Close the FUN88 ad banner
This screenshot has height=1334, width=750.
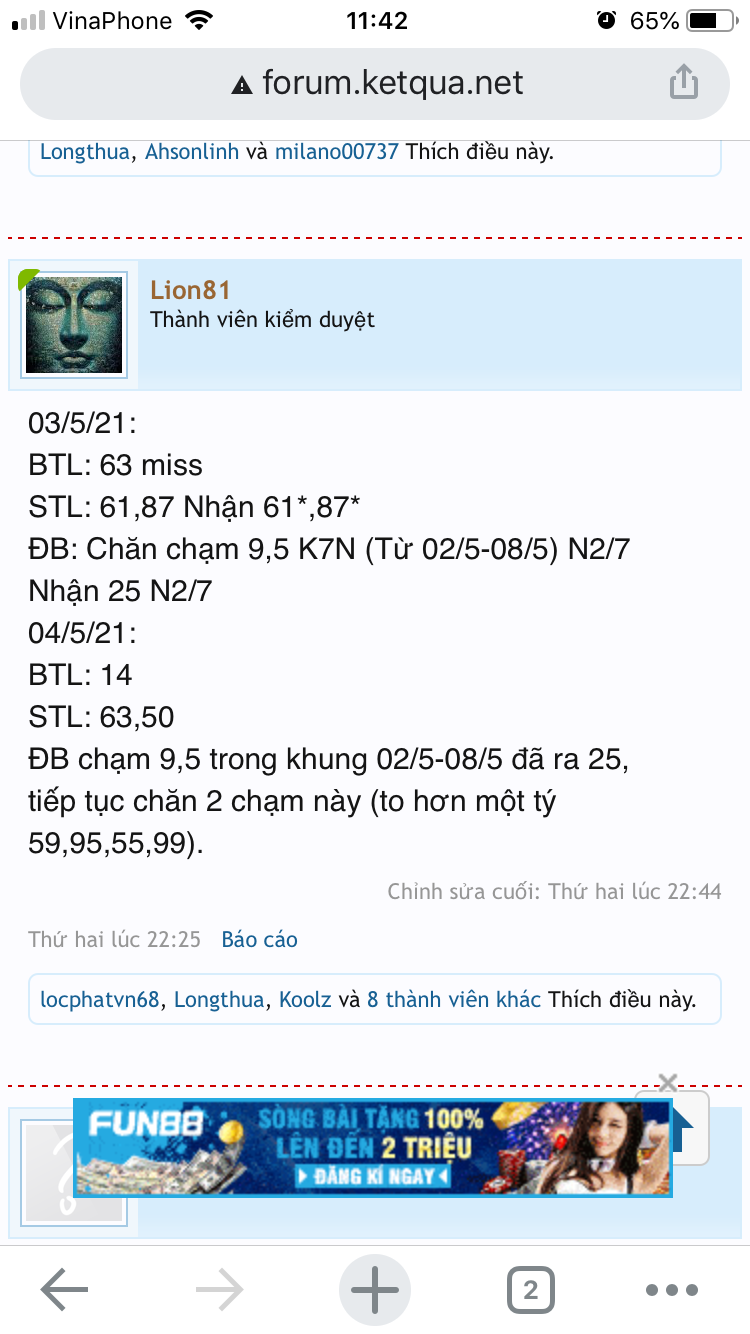668,1082
